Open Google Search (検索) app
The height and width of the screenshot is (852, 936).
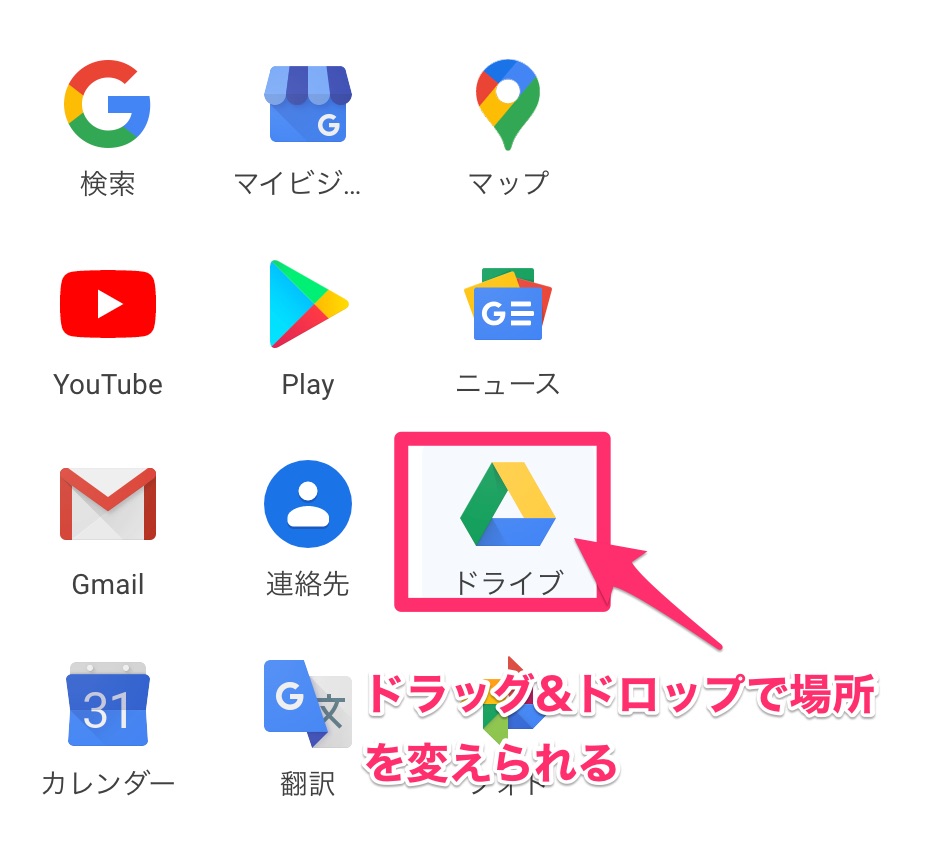click(x=107, y=104)
